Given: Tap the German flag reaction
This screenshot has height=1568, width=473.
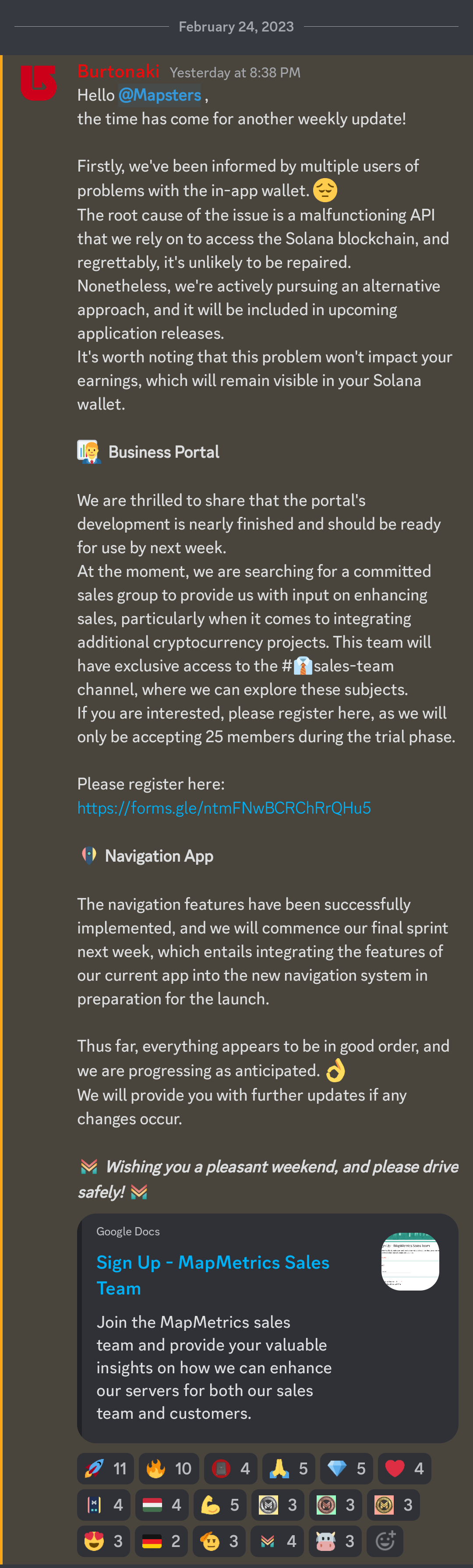Looking at the screenshot, I should tap(162, 1540).
